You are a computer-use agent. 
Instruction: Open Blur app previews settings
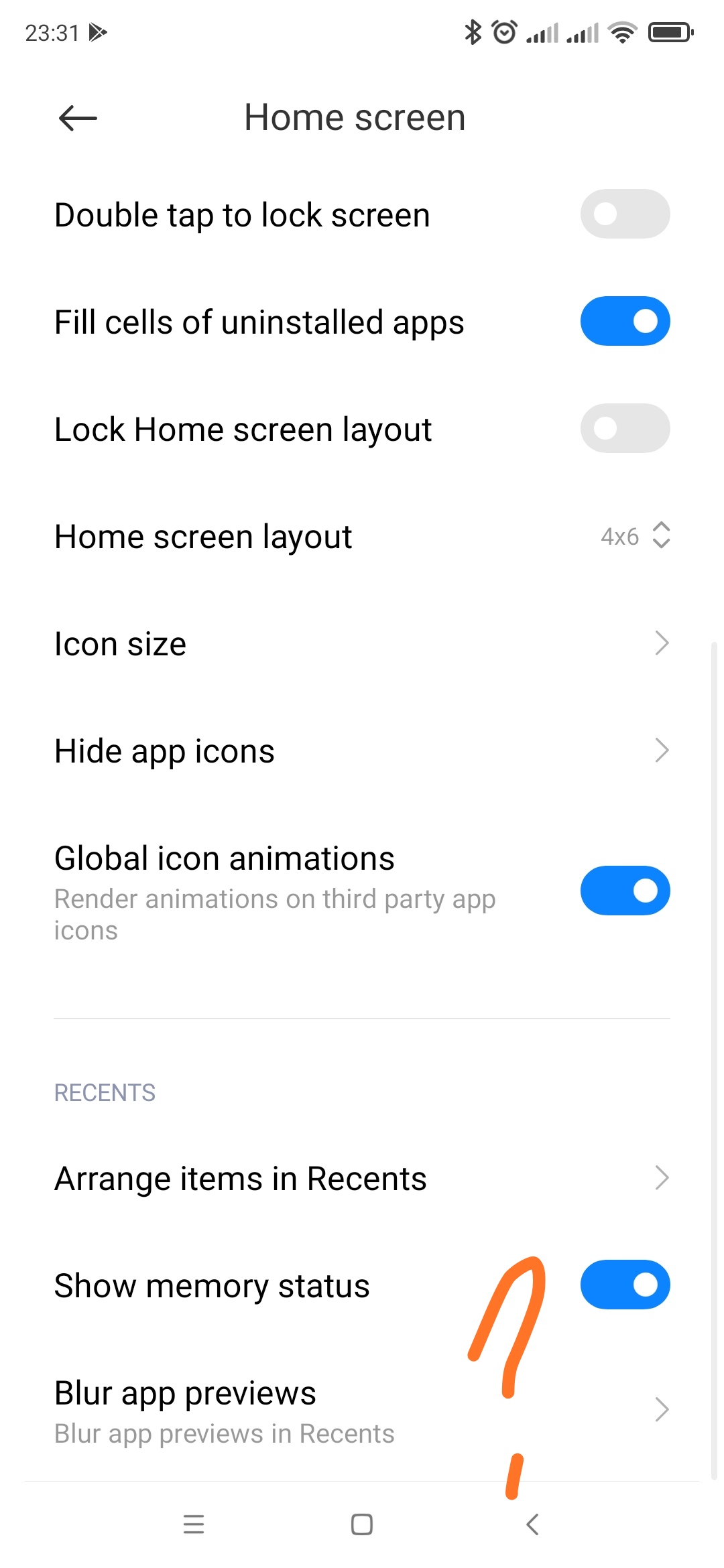362,1410
